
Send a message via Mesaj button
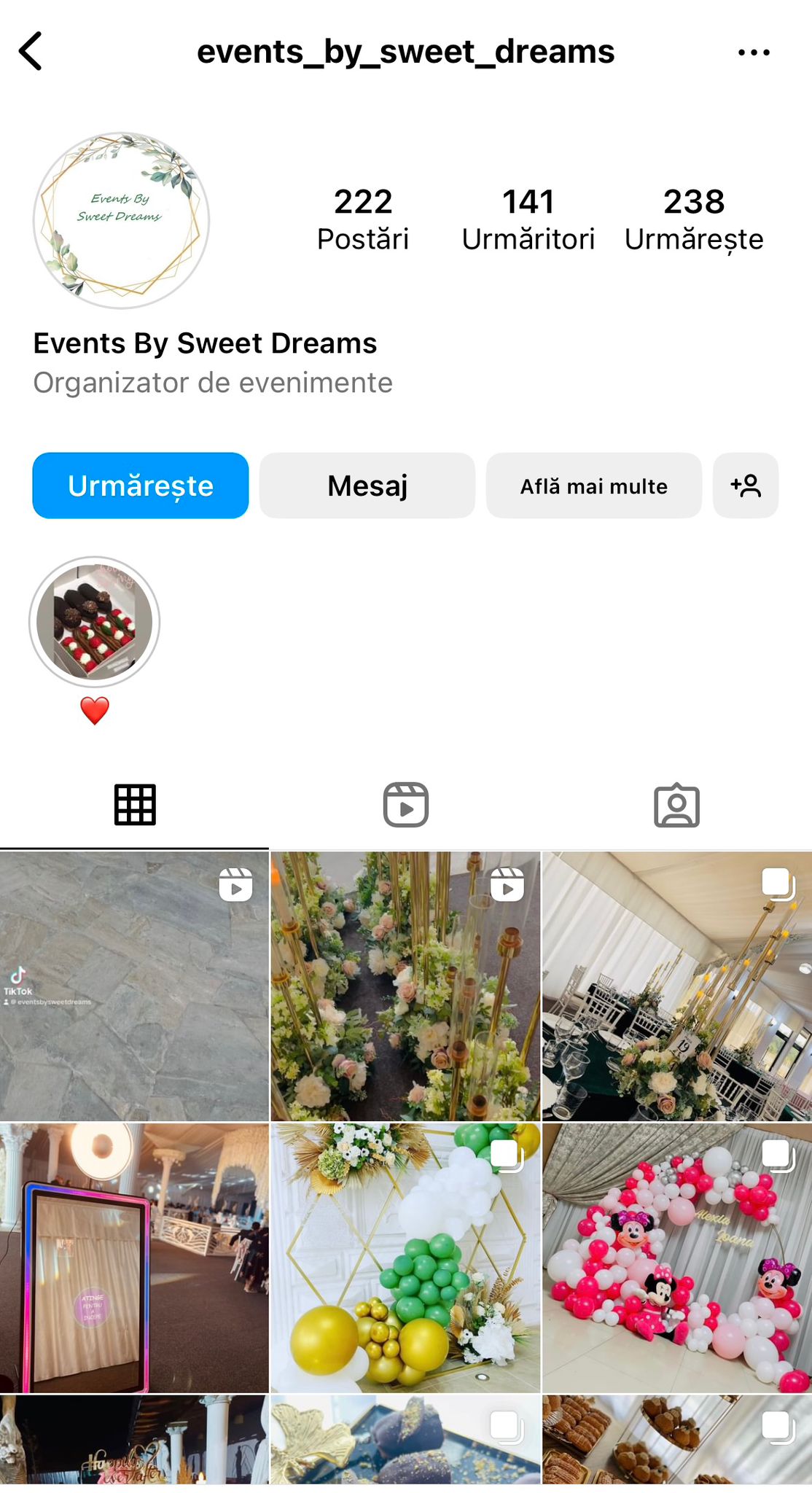(x=367, y=486)
